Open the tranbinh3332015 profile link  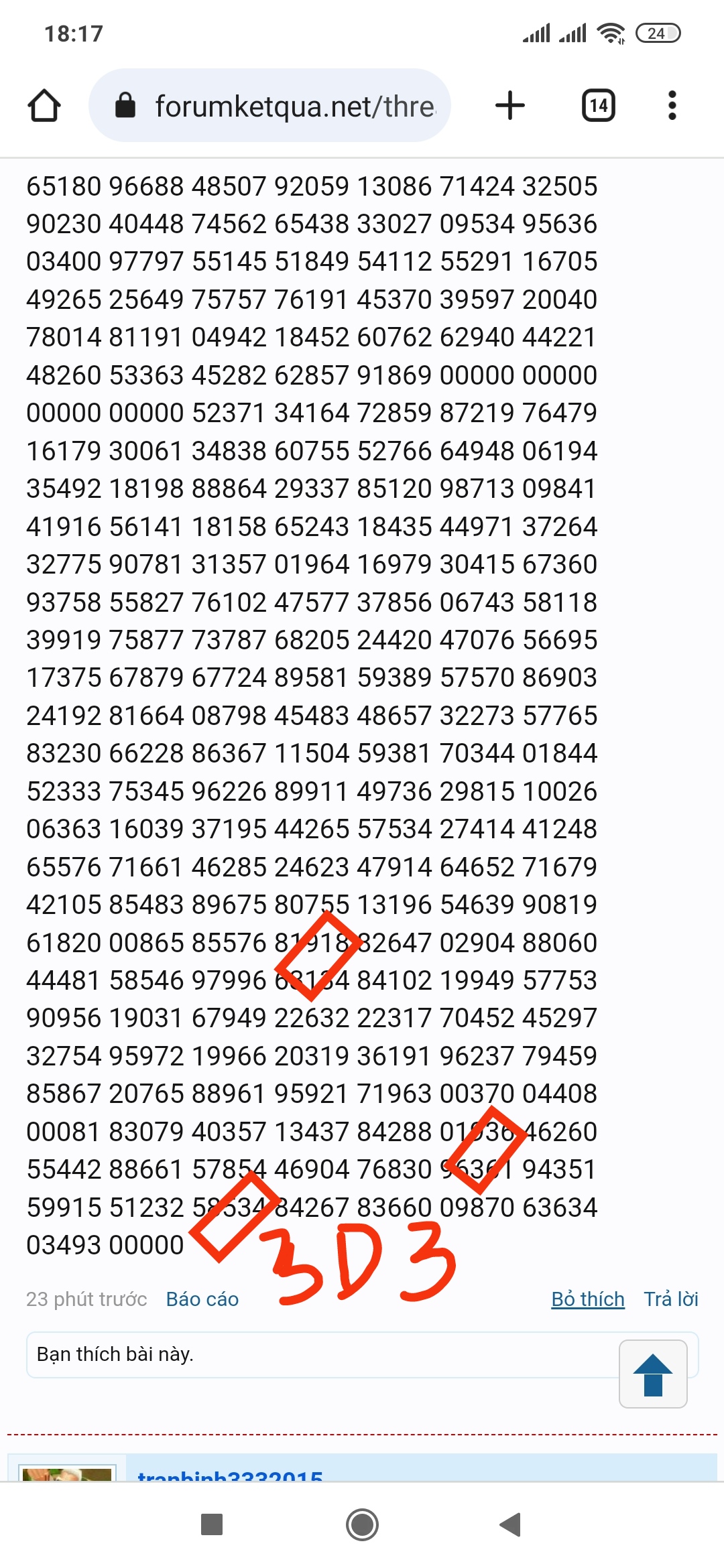click(x=230, y=1474)
